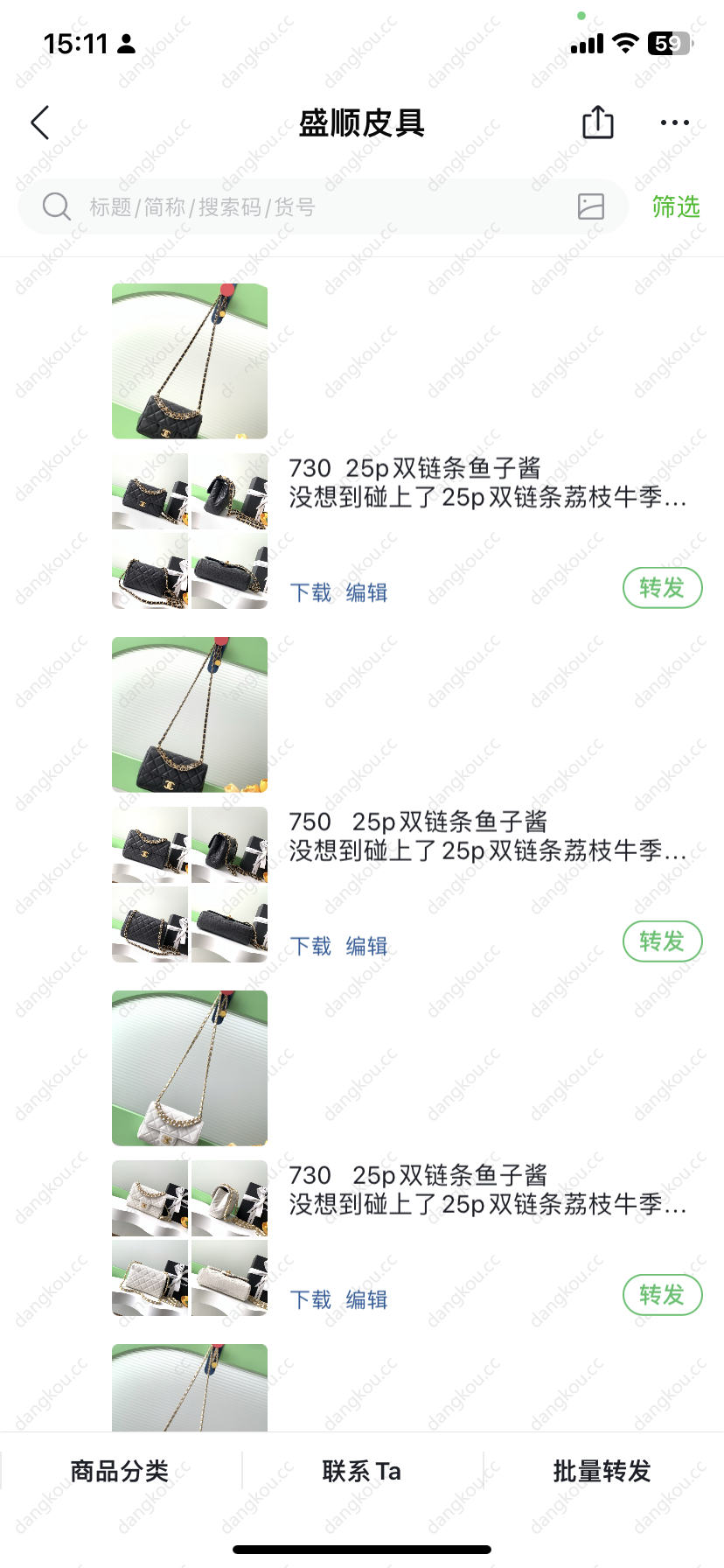The width and height of the screenshot is (724, 1568).
Task: Tap 下载 on the white 730 bag listing
Action: point(311,1299)
